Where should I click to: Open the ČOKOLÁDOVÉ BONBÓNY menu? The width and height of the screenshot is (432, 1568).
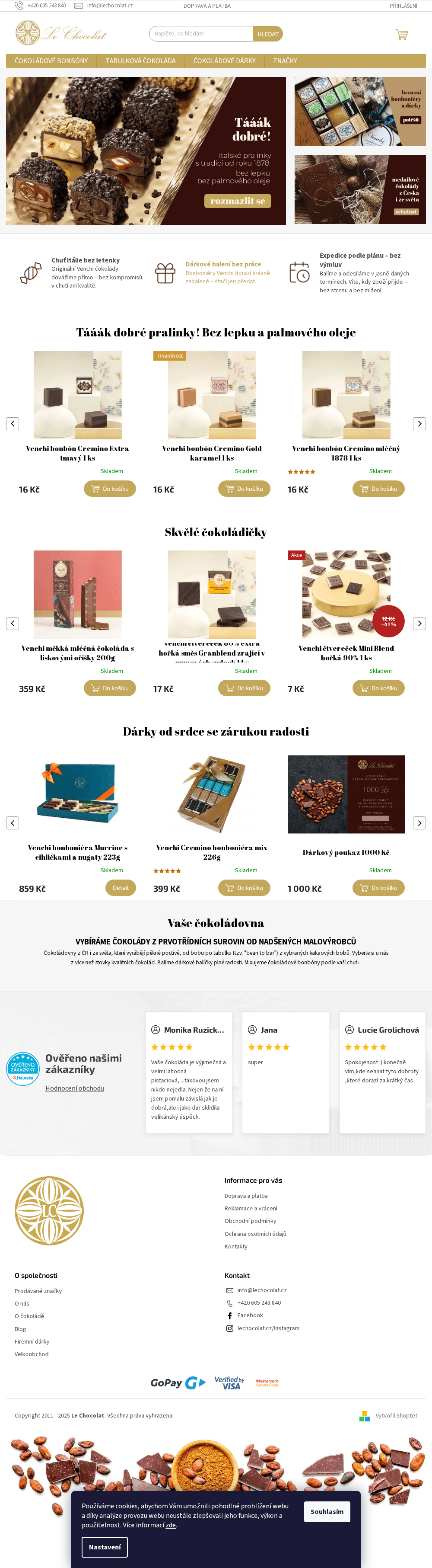tap(51, 61)
